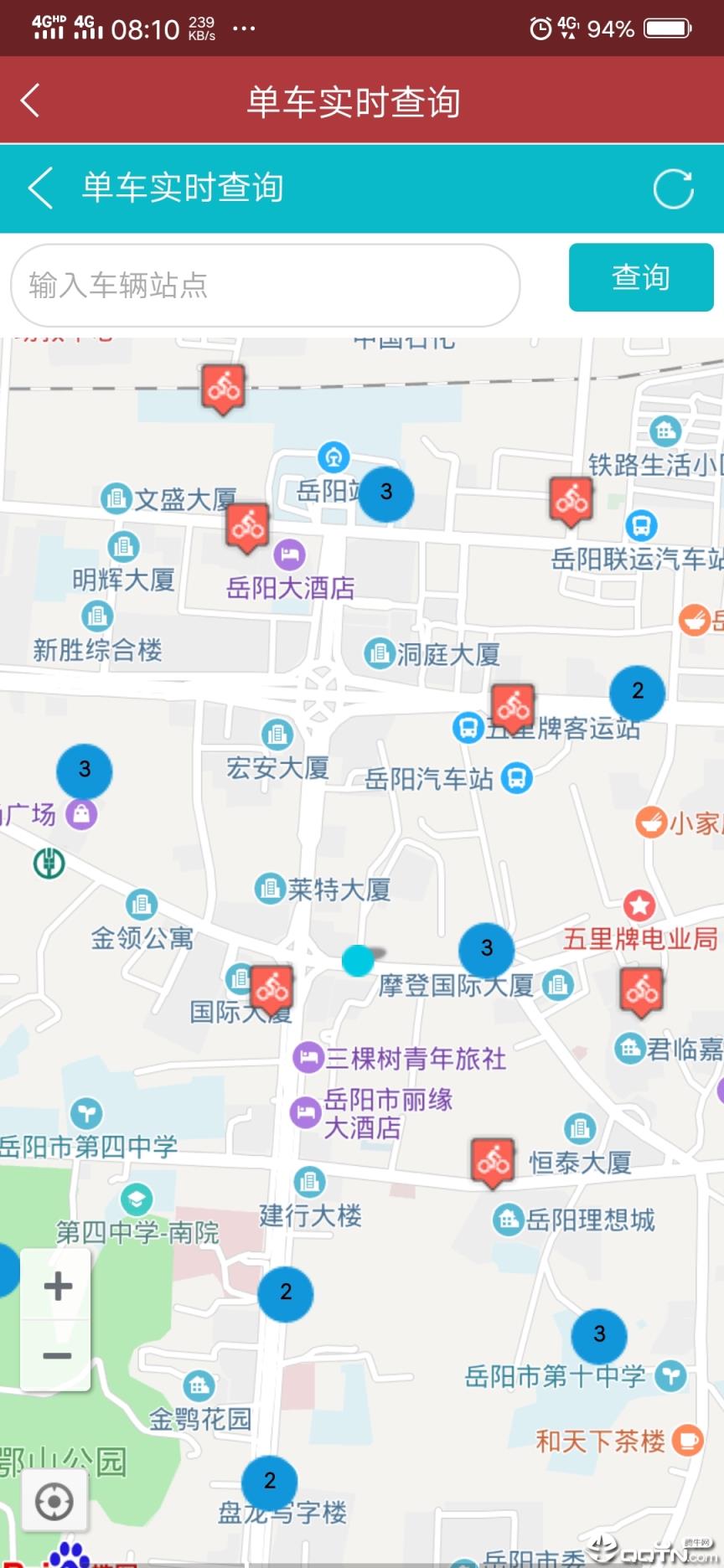The height and width of the screenshot is (1568, 724).
Task: Click the bike marker by 五里牌客运站
Action: 513,706
